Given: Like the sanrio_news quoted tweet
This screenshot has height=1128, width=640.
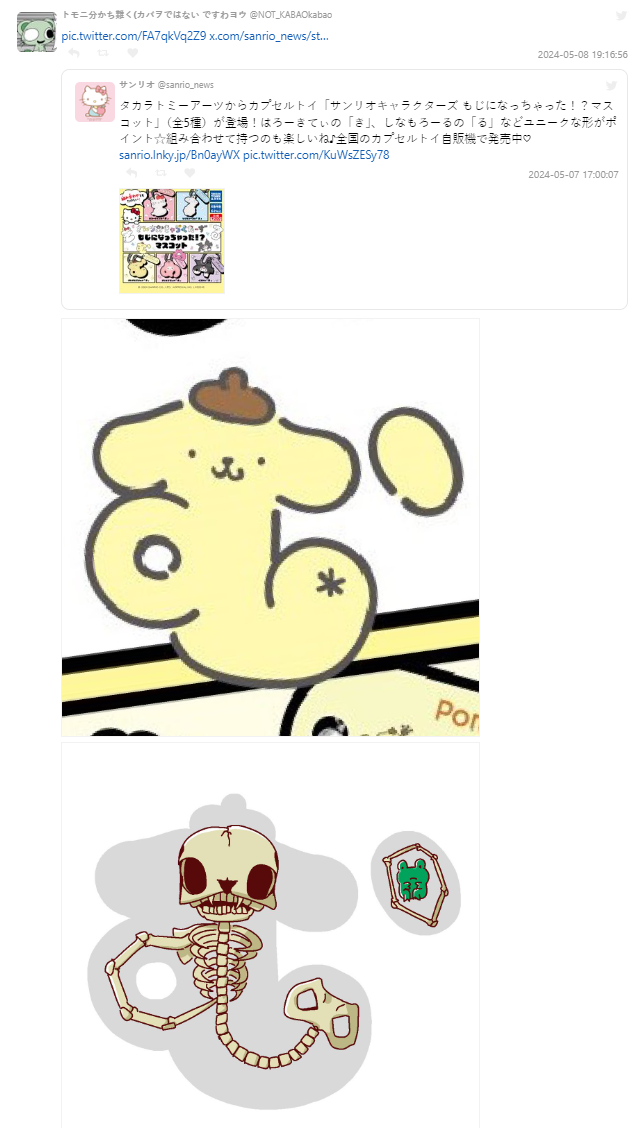Looking at the screenshot, I should pyautogui.click(x=190, y=173).
